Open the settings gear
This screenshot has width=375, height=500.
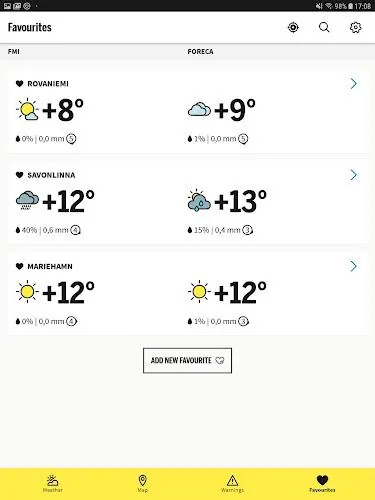click(355, 27)
